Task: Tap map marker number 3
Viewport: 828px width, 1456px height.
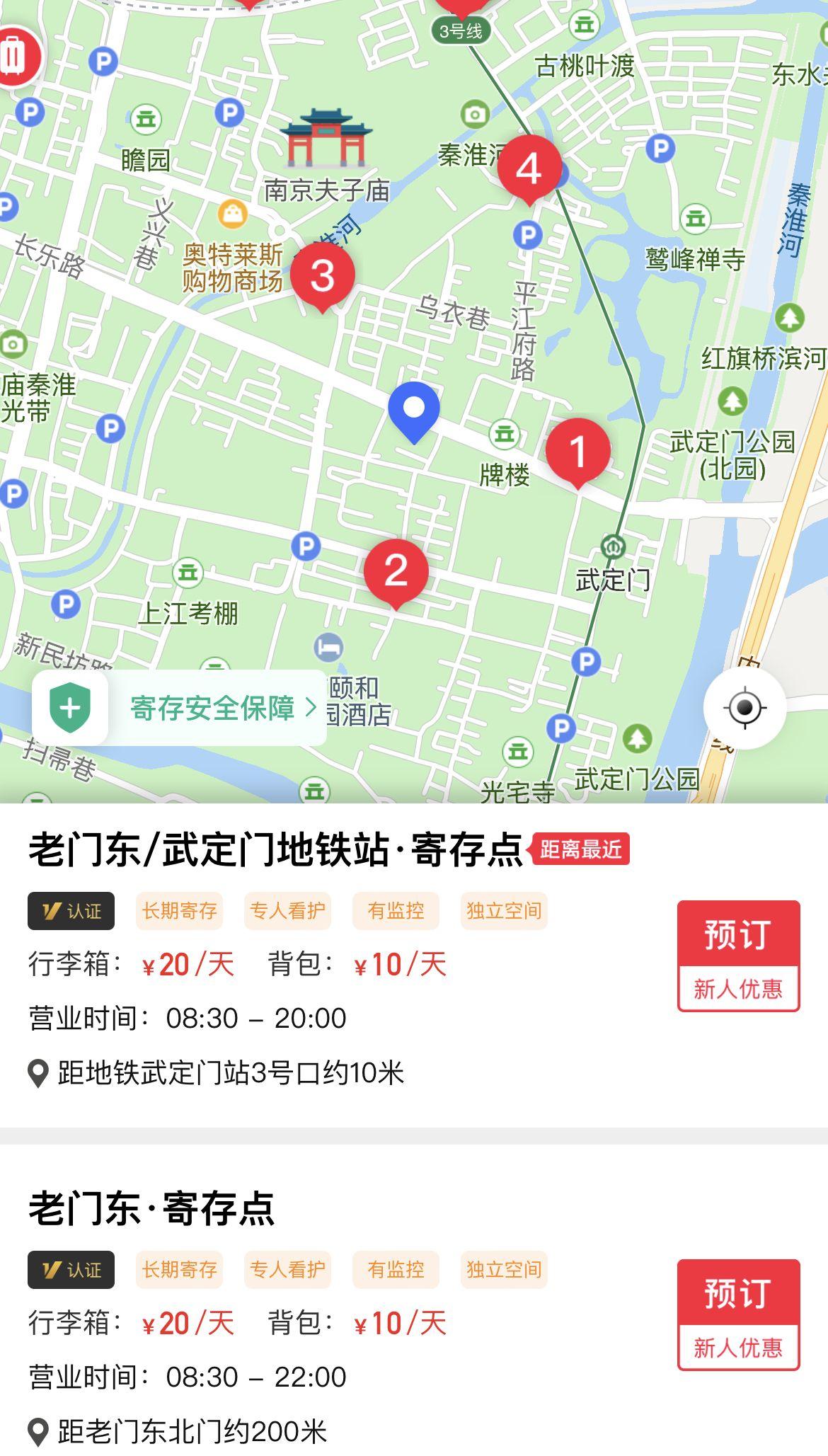Action: [322, 275]
